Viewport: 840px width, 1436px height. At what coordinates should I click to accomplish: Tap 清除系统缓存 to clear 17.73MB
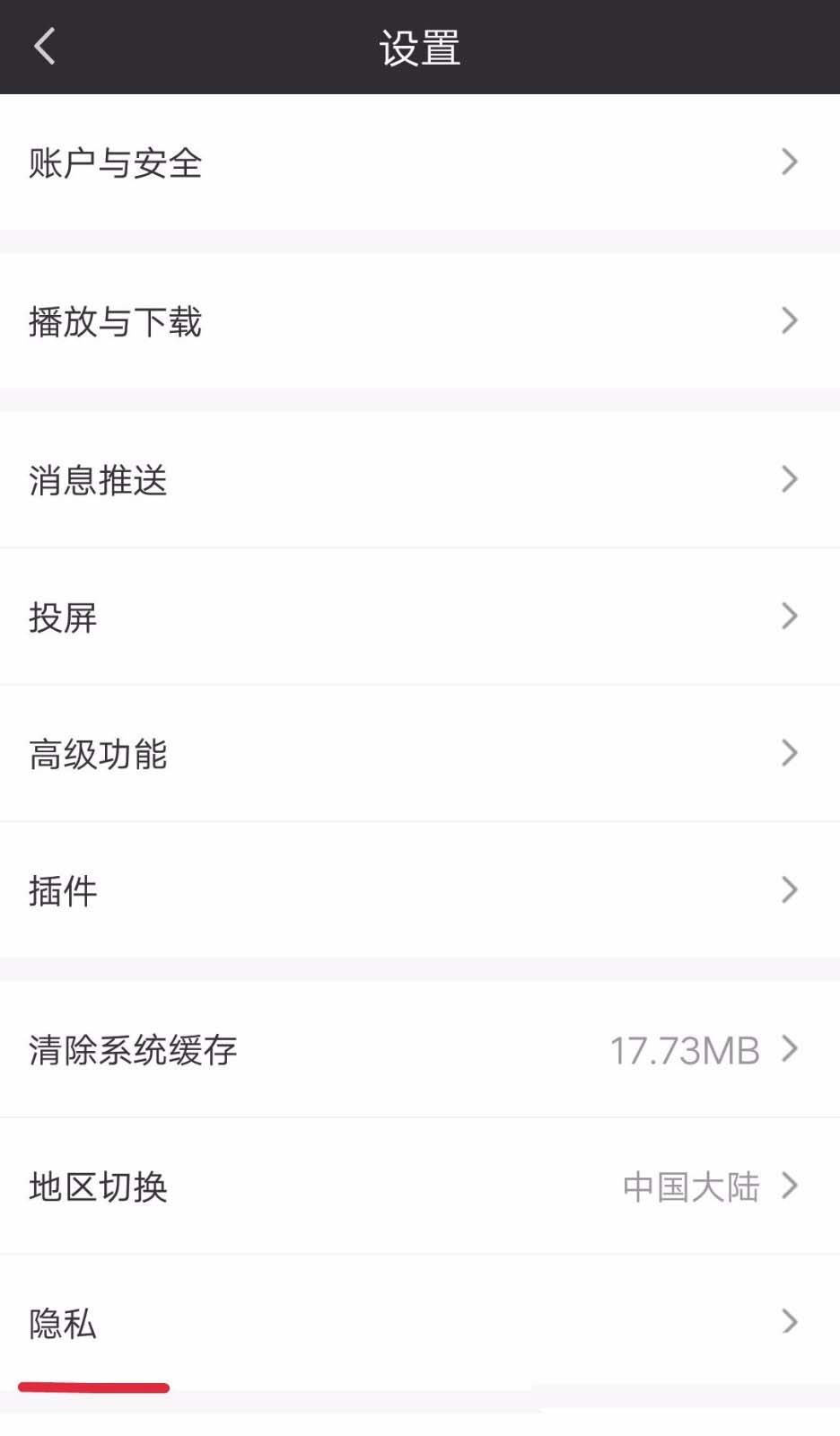click(x=420, y=1049)
